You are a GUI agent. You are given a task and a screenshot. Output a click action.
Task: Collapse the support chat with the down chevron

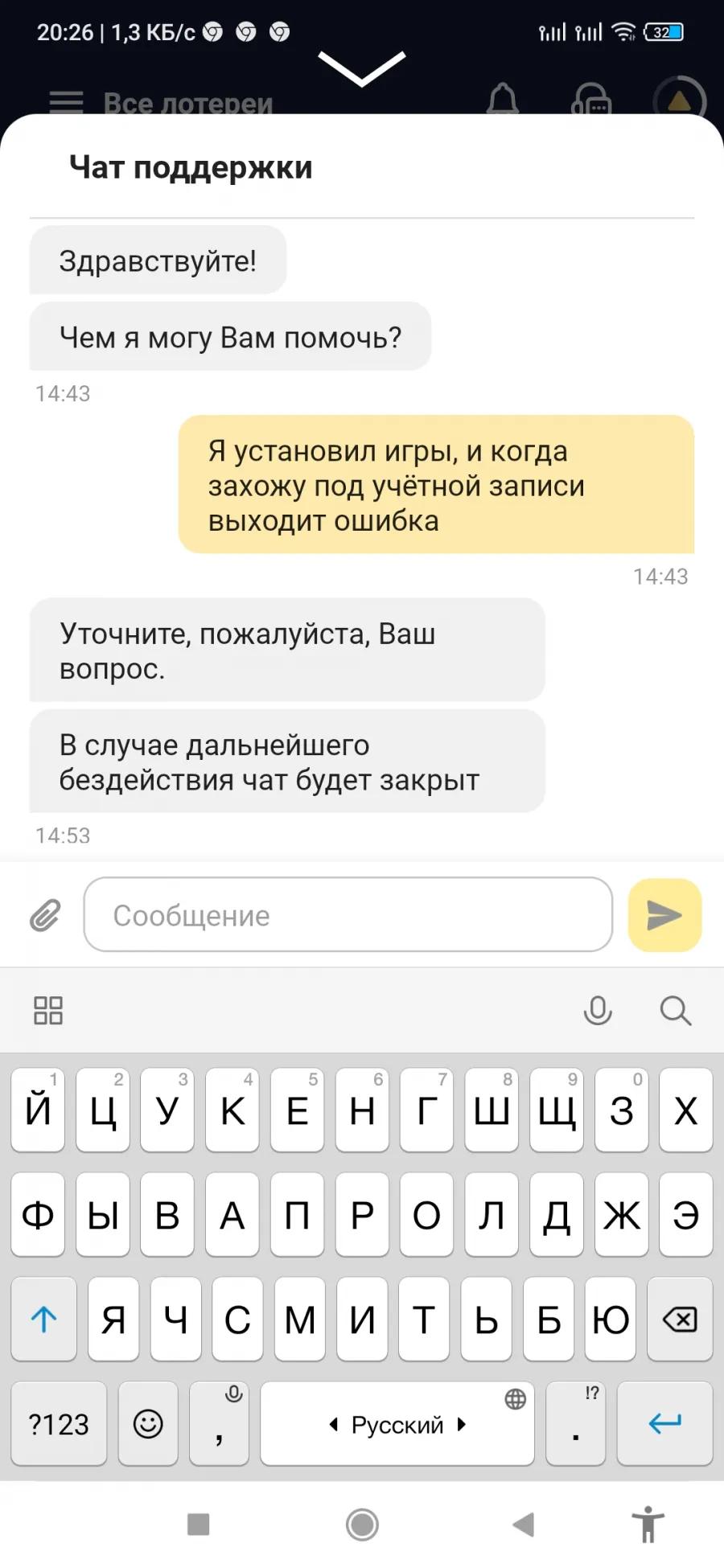[361, 68]
